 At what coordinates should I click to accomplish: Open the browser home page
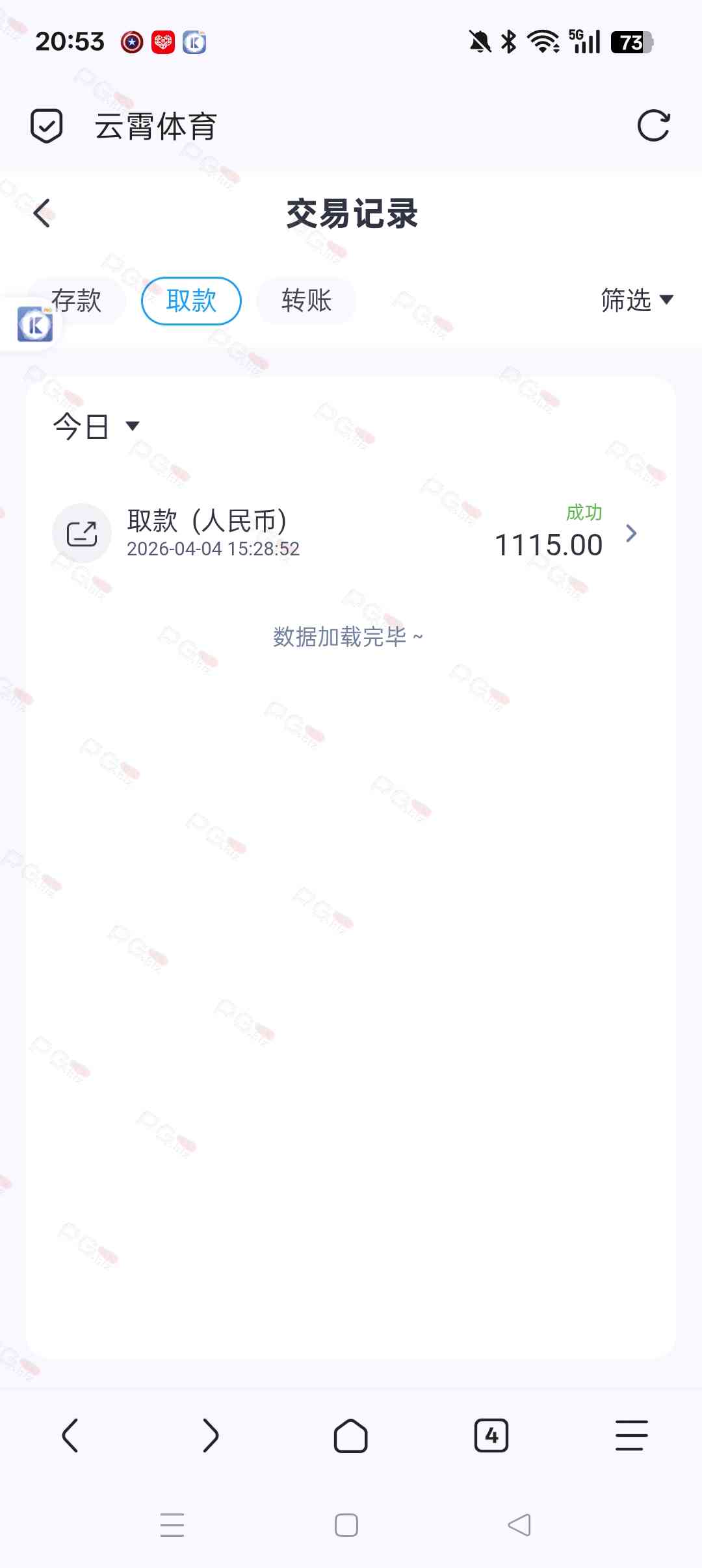click(x=350, y=1435)
